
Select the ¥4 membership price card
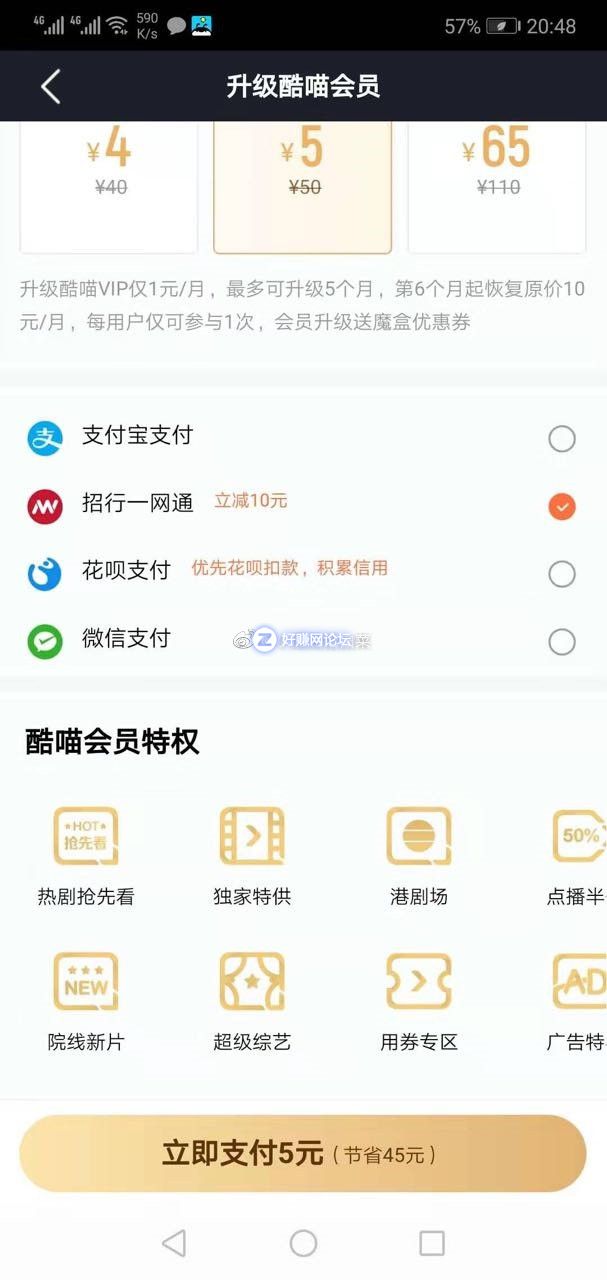(x=109, y=185)
